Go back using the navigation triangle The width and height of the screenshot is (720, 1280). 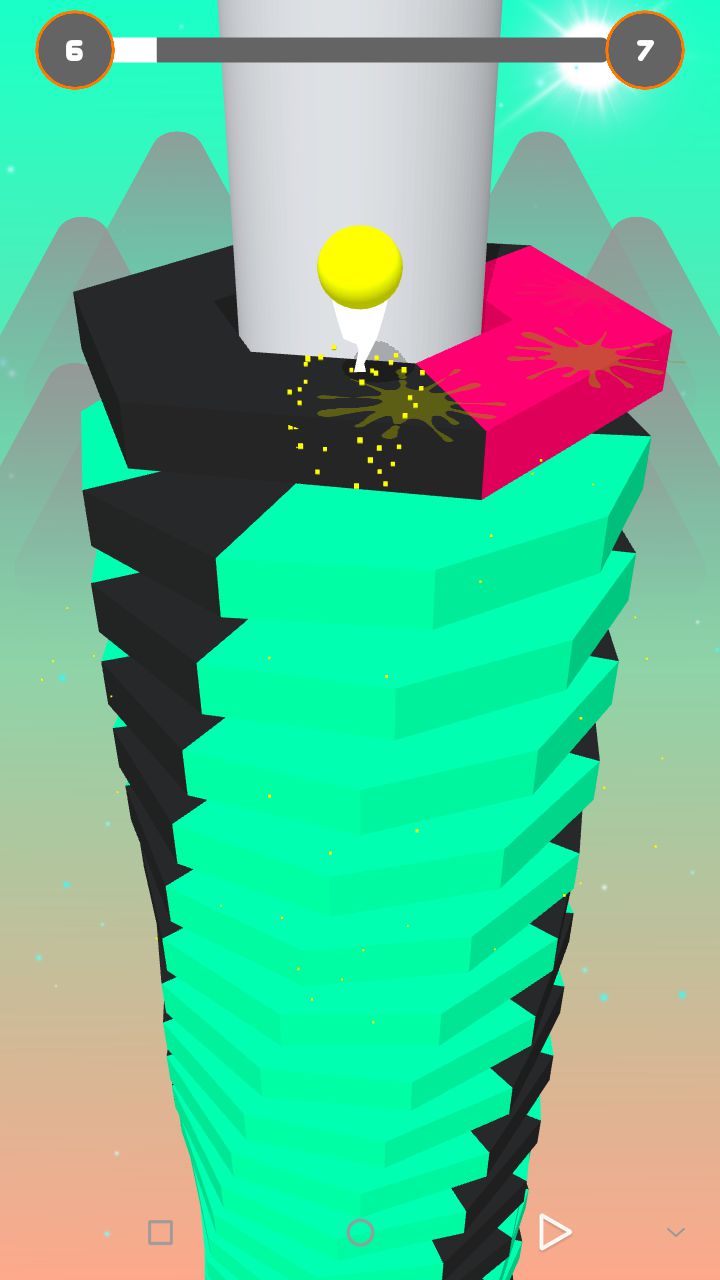[x=554, y=1232]
